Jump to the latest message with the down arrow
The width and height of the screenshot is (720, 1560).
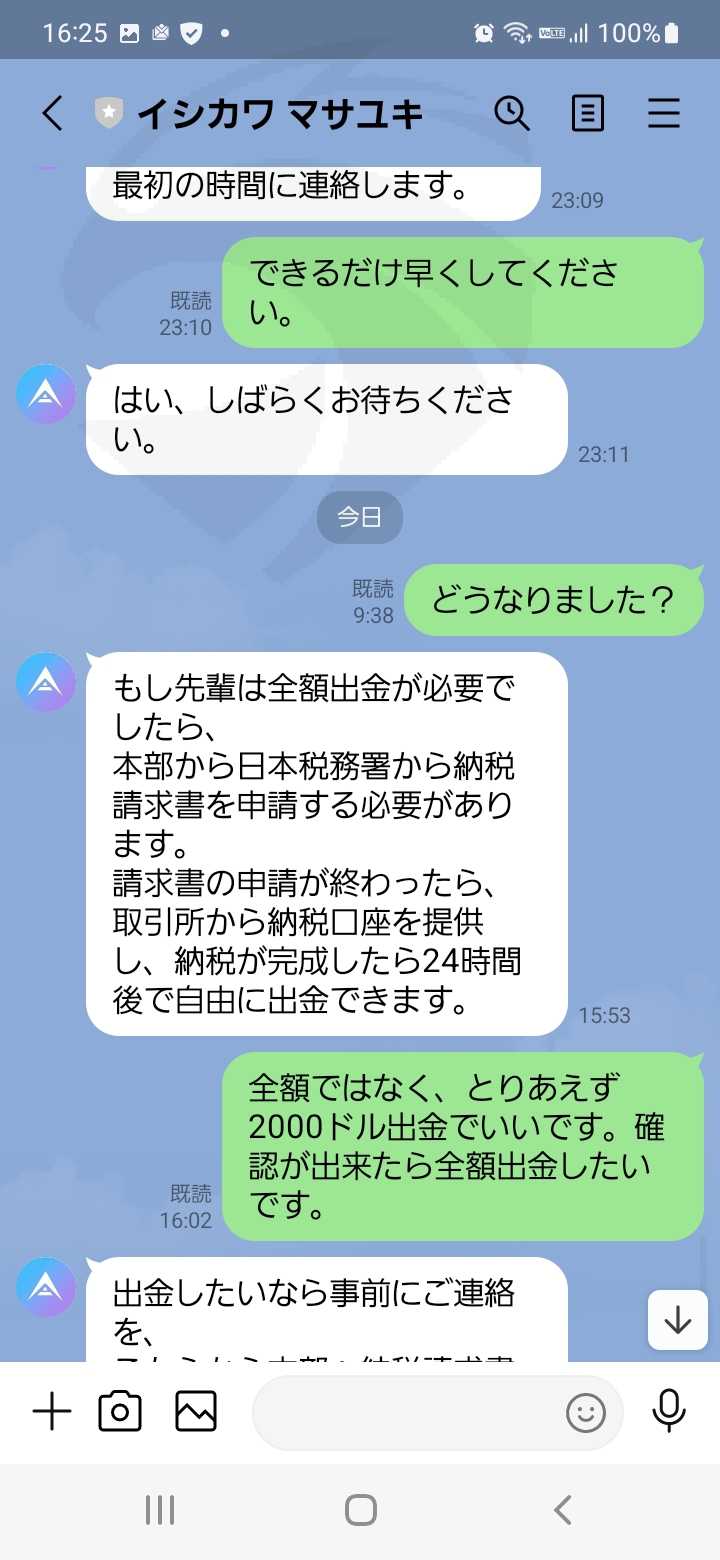[678, 1320]
